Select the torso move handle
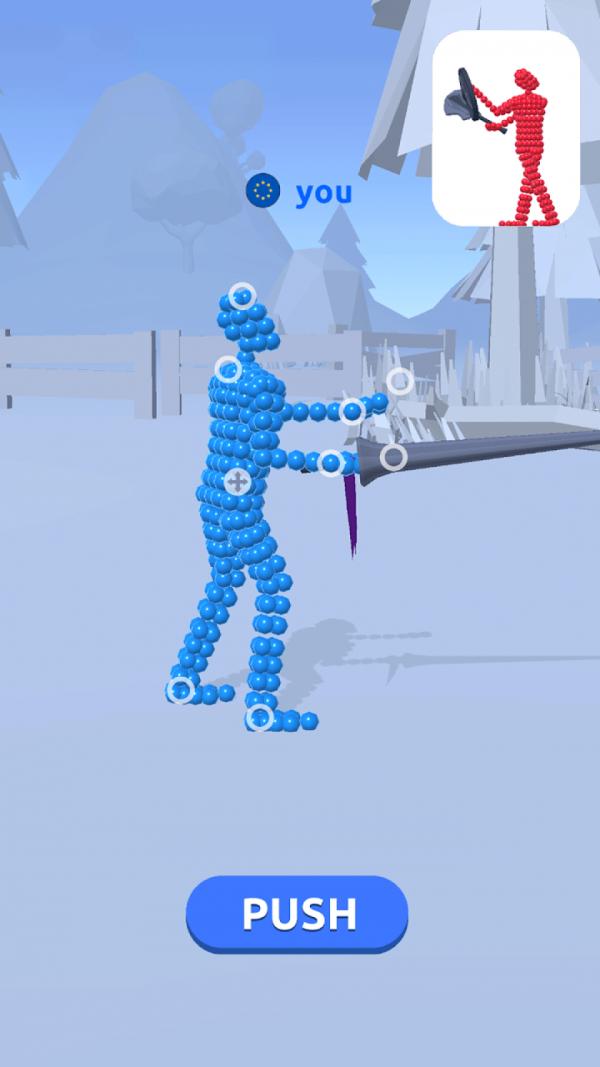Viewport: 600px width, 1067px height. 237,482
